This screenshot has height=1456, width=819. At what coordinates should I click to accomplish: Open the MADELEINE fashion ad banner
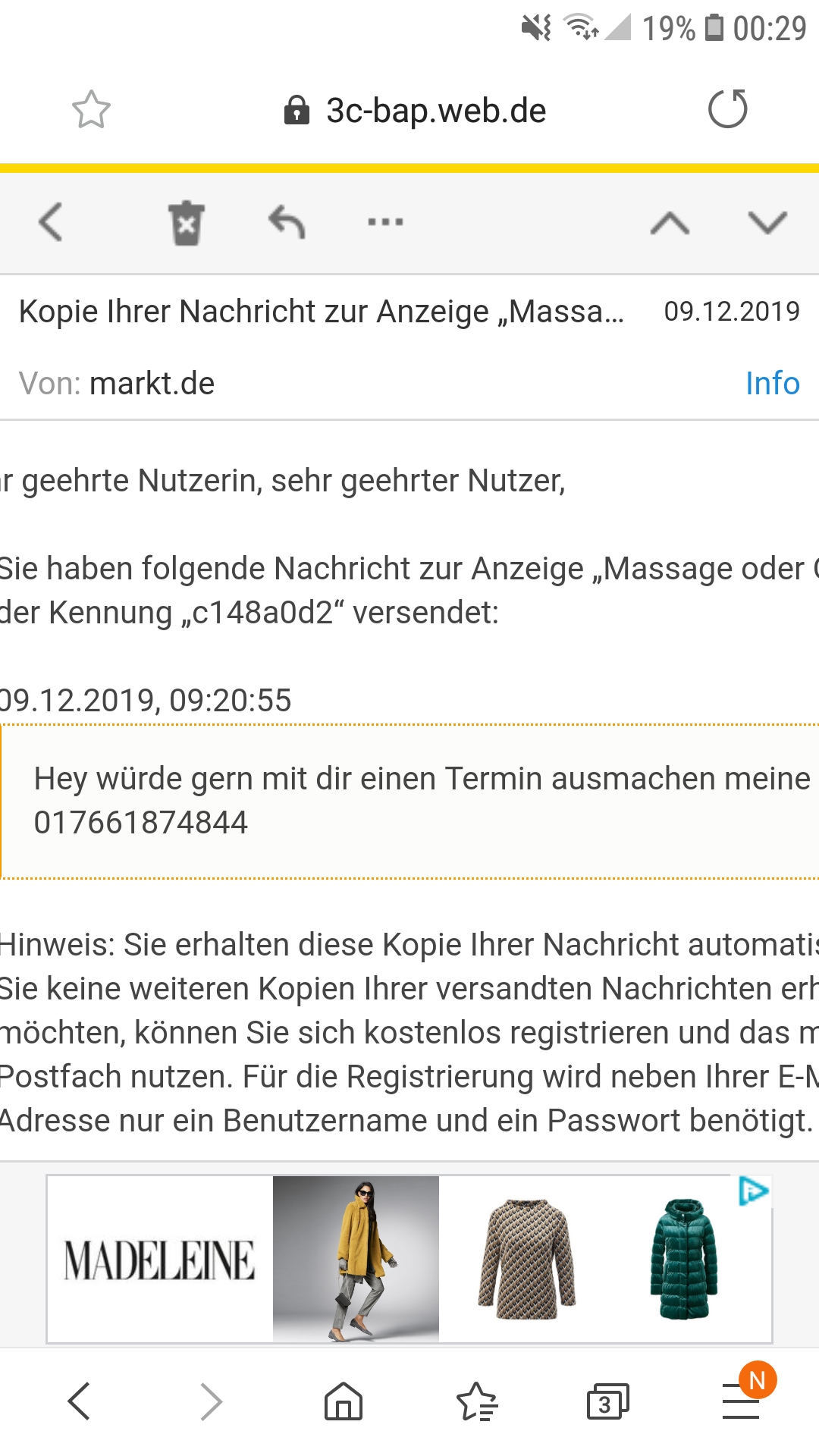coord(409,1260)
